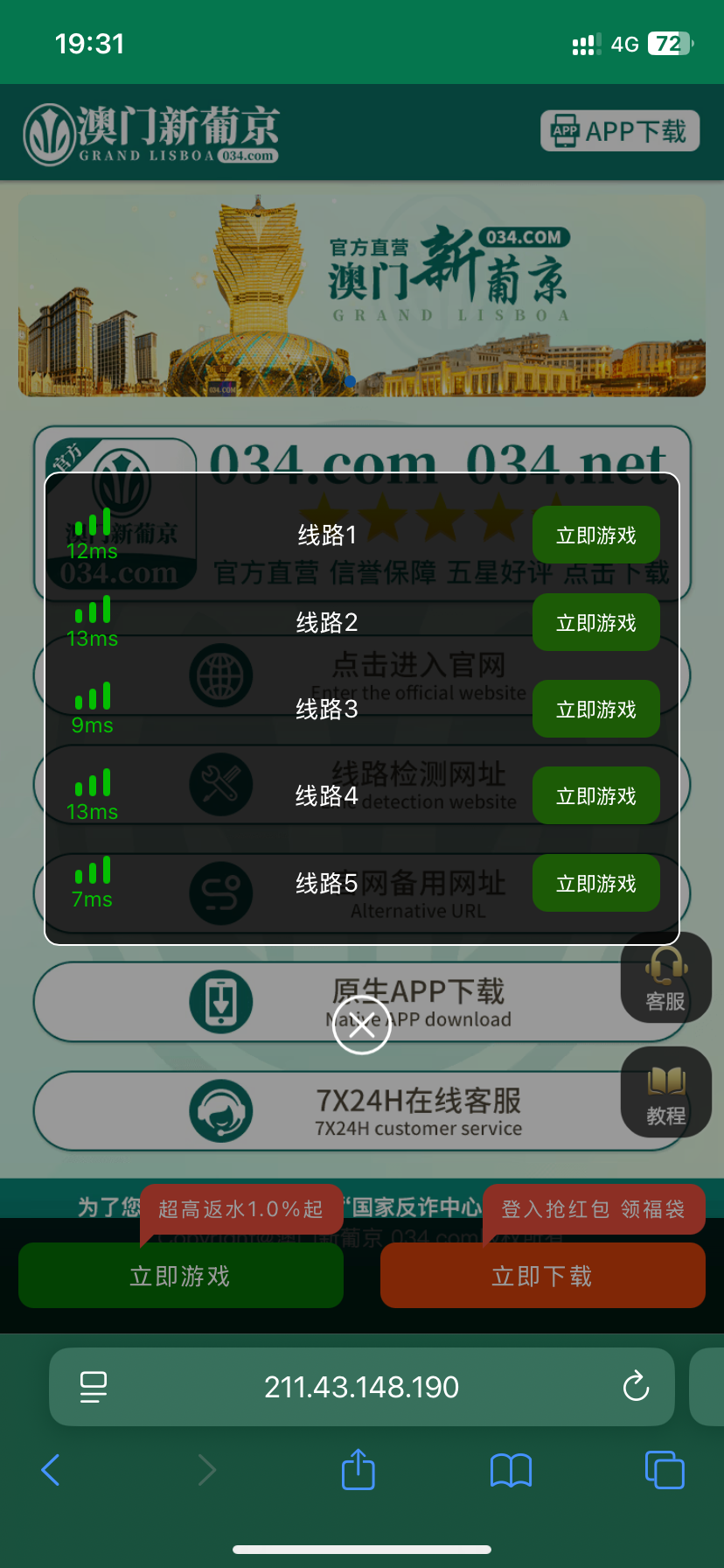Tap 立即游戏 for 线路4
The image size is (724, 1568).
[596, 795]
